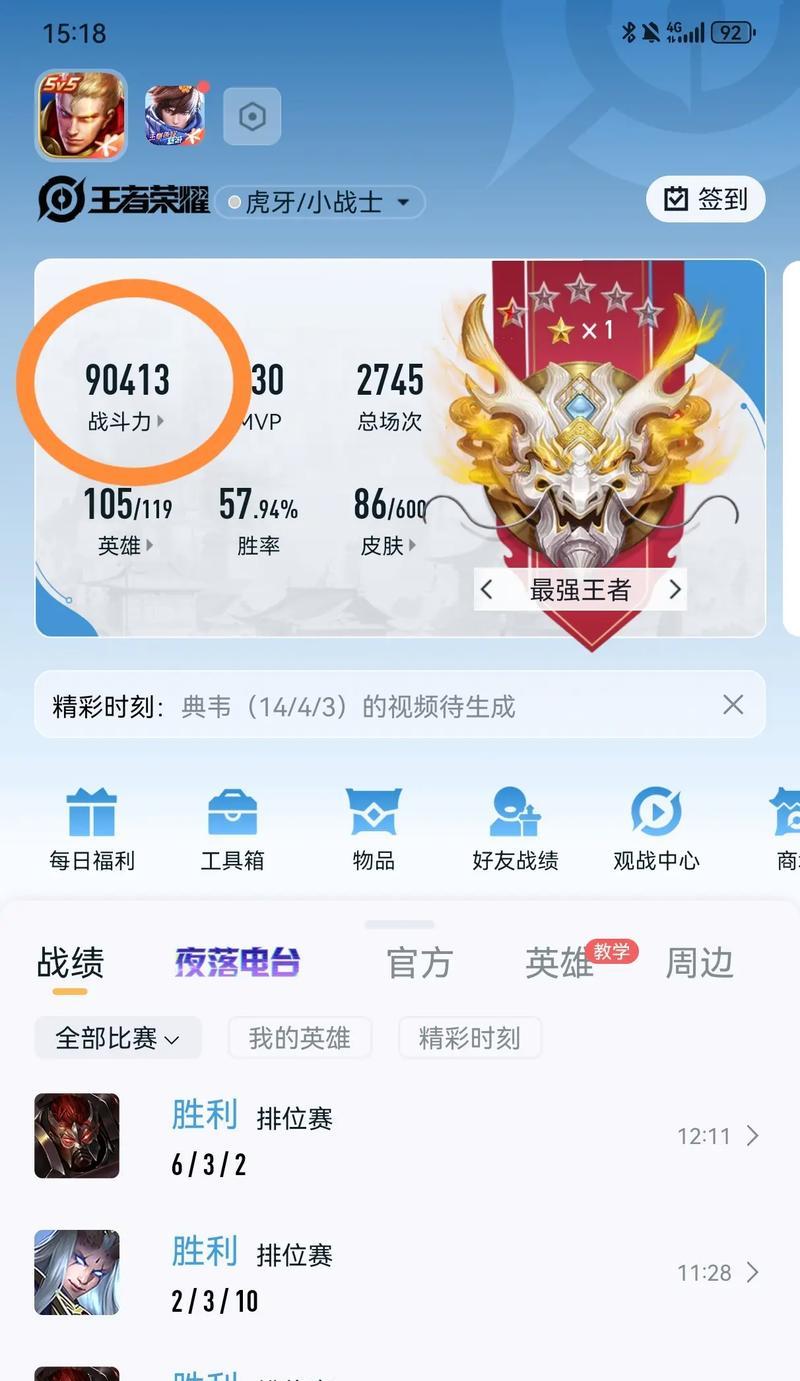
Task: Select the 我的英雄 chip
Action: coord(299,1038)
